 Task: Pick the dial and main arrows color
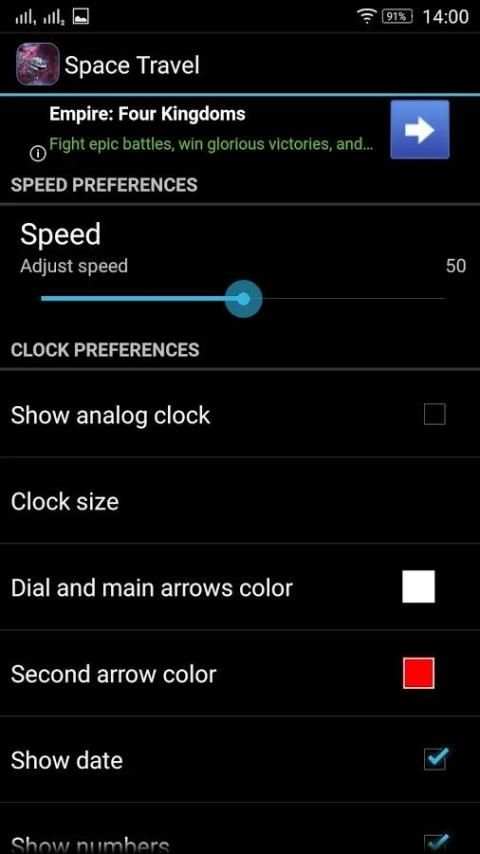coord(418,587)
